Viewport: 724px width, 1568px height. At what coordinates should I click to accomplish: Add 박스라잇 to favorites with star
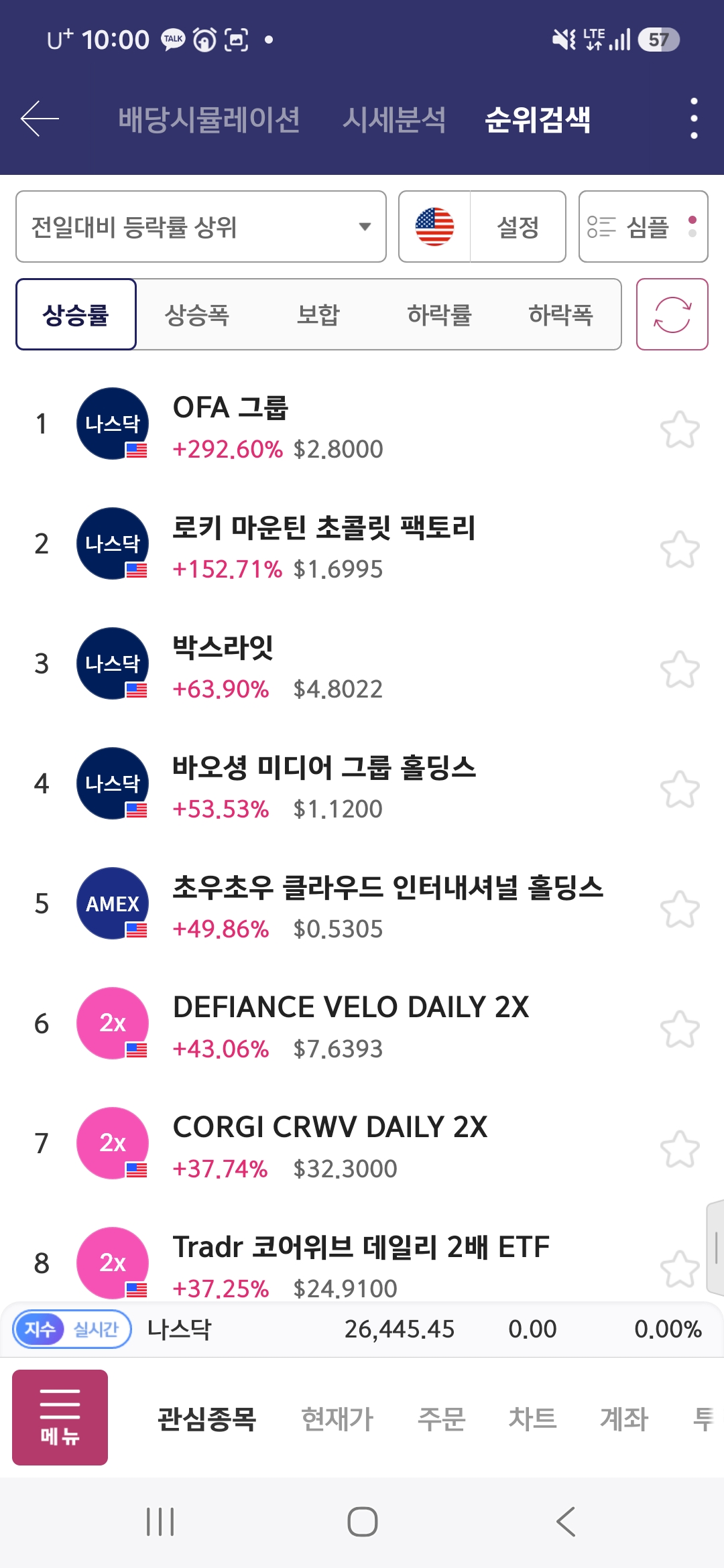pos(680,669)
